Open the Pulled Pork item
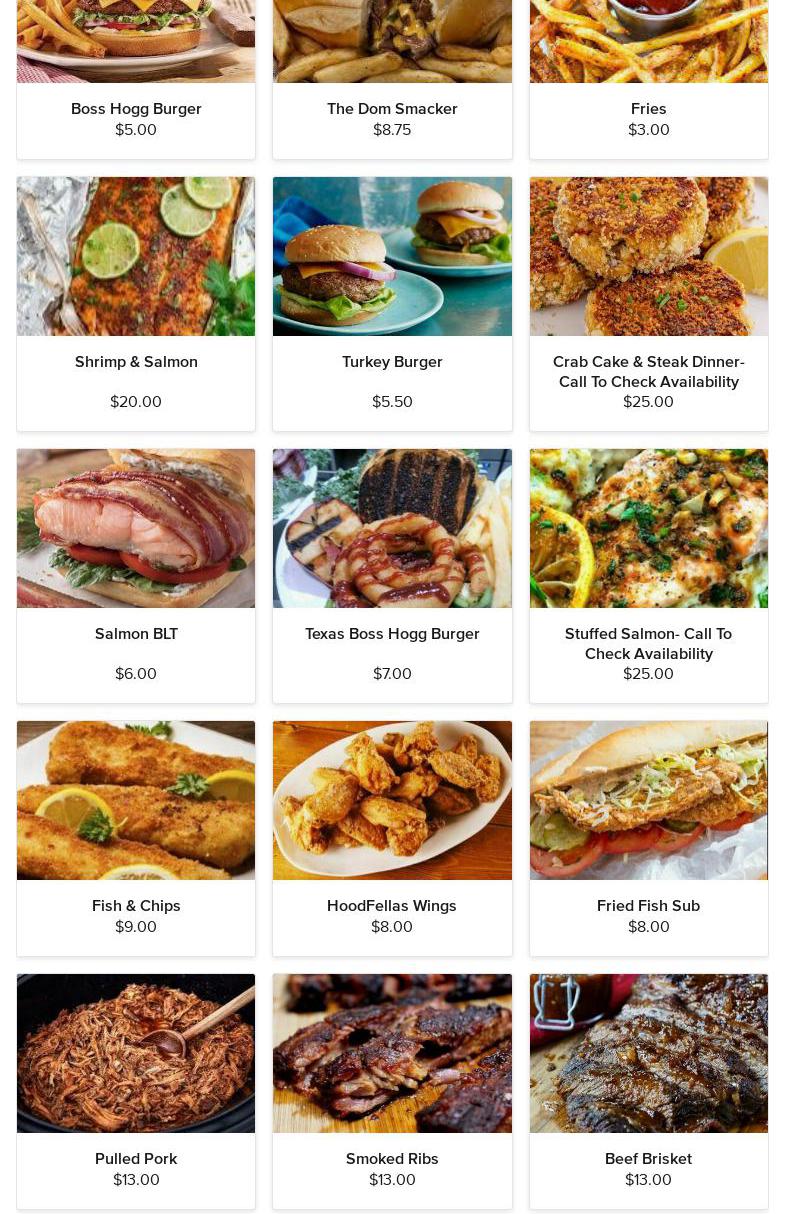 pos(136,1159)
